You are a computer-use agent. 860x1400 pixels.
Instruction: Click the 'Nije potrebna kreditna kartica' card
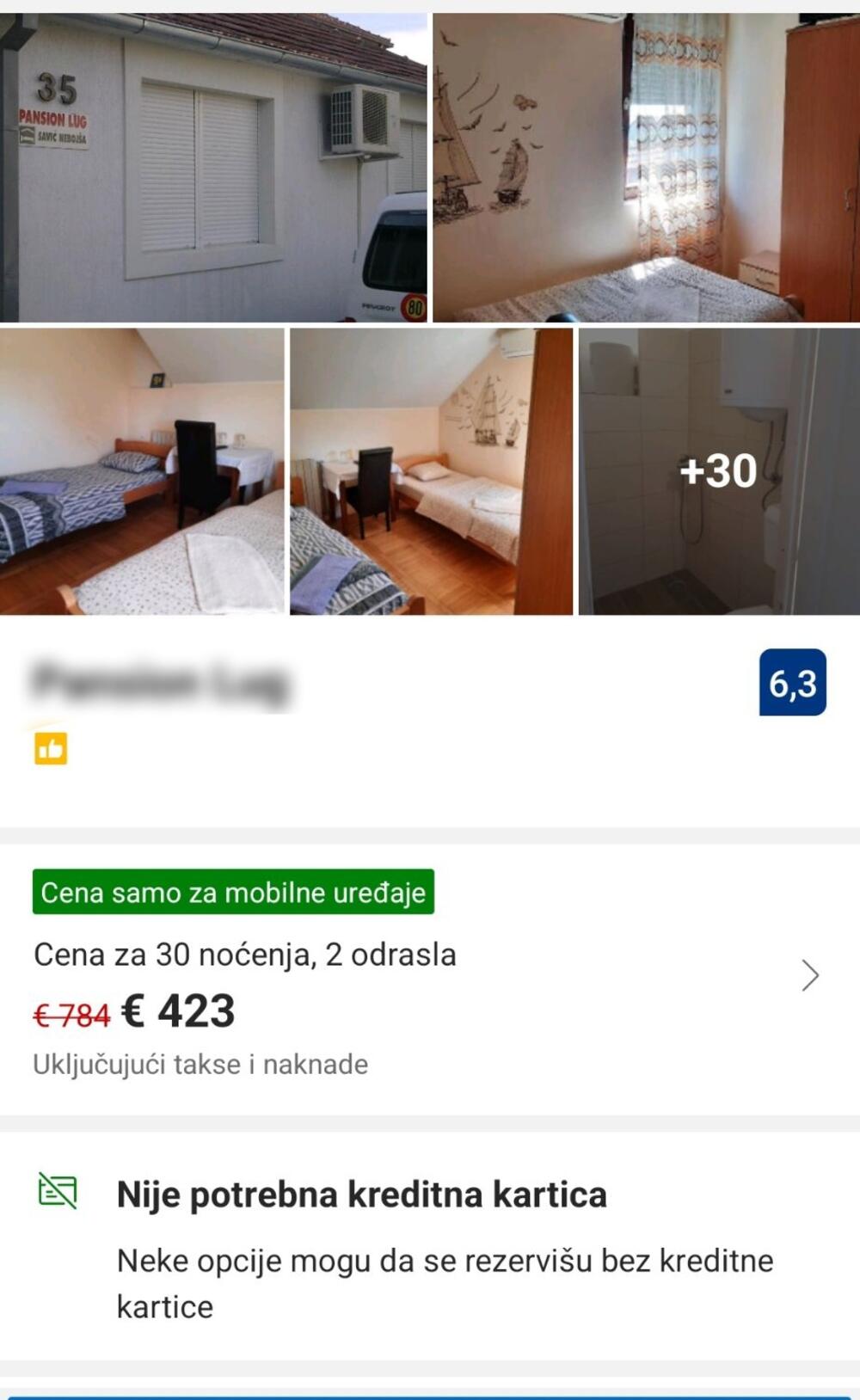tap(361, 1194)
